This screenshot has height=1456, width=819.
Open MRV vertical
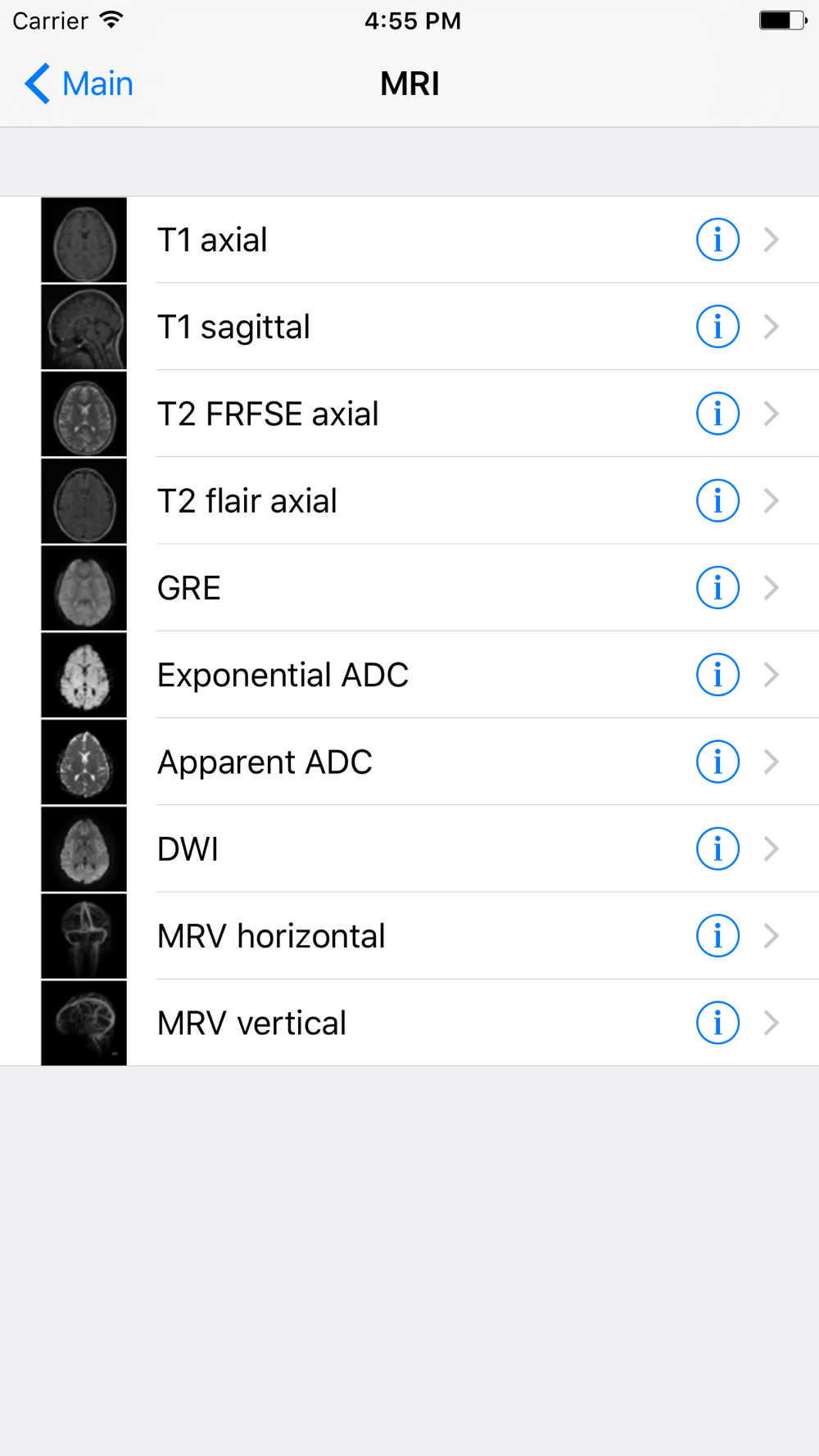pyautogui.click(x=409, y=1023)
